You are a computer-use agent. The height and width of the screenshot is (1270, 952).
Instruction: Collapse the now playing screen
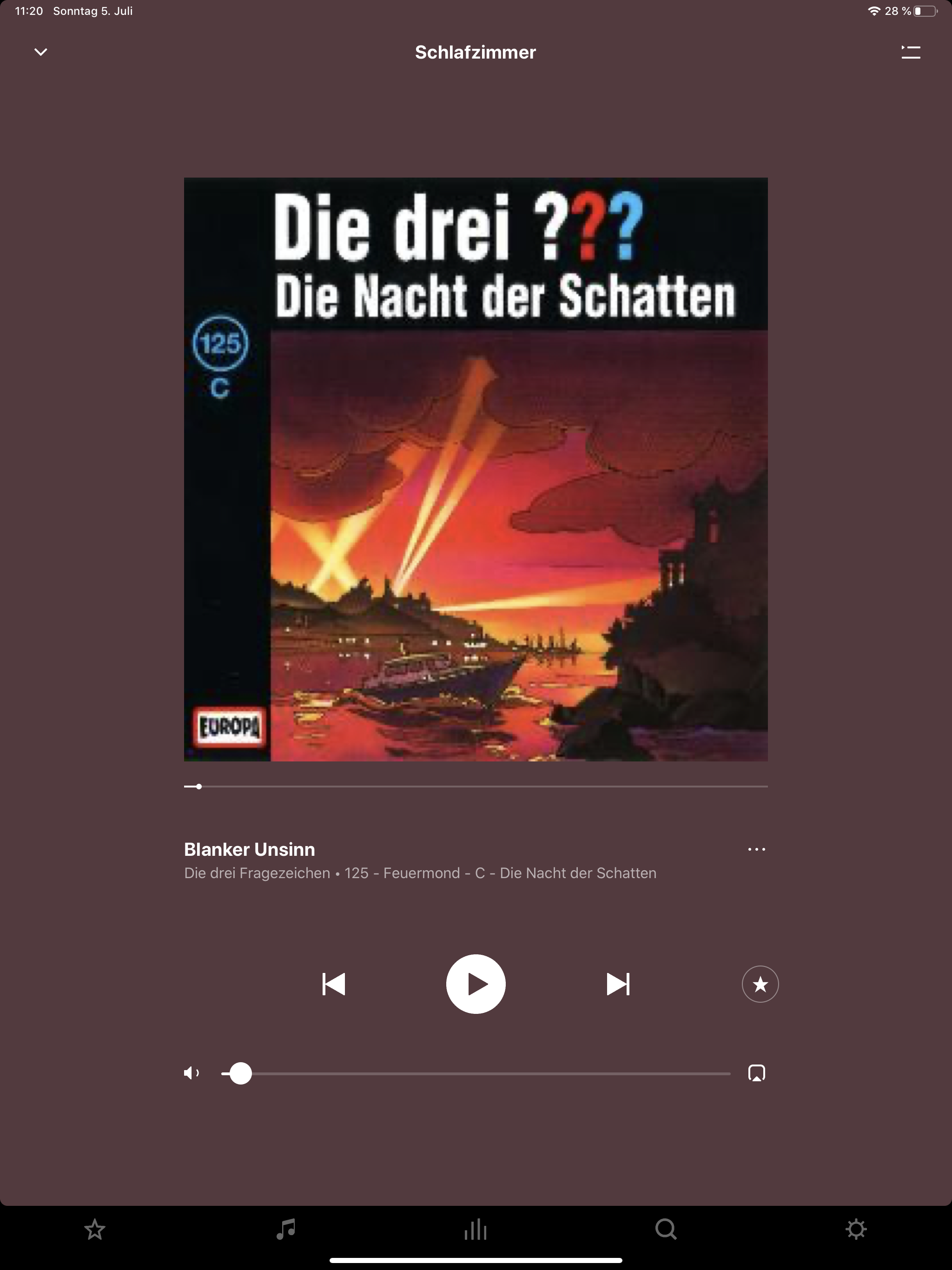(41, 52)
